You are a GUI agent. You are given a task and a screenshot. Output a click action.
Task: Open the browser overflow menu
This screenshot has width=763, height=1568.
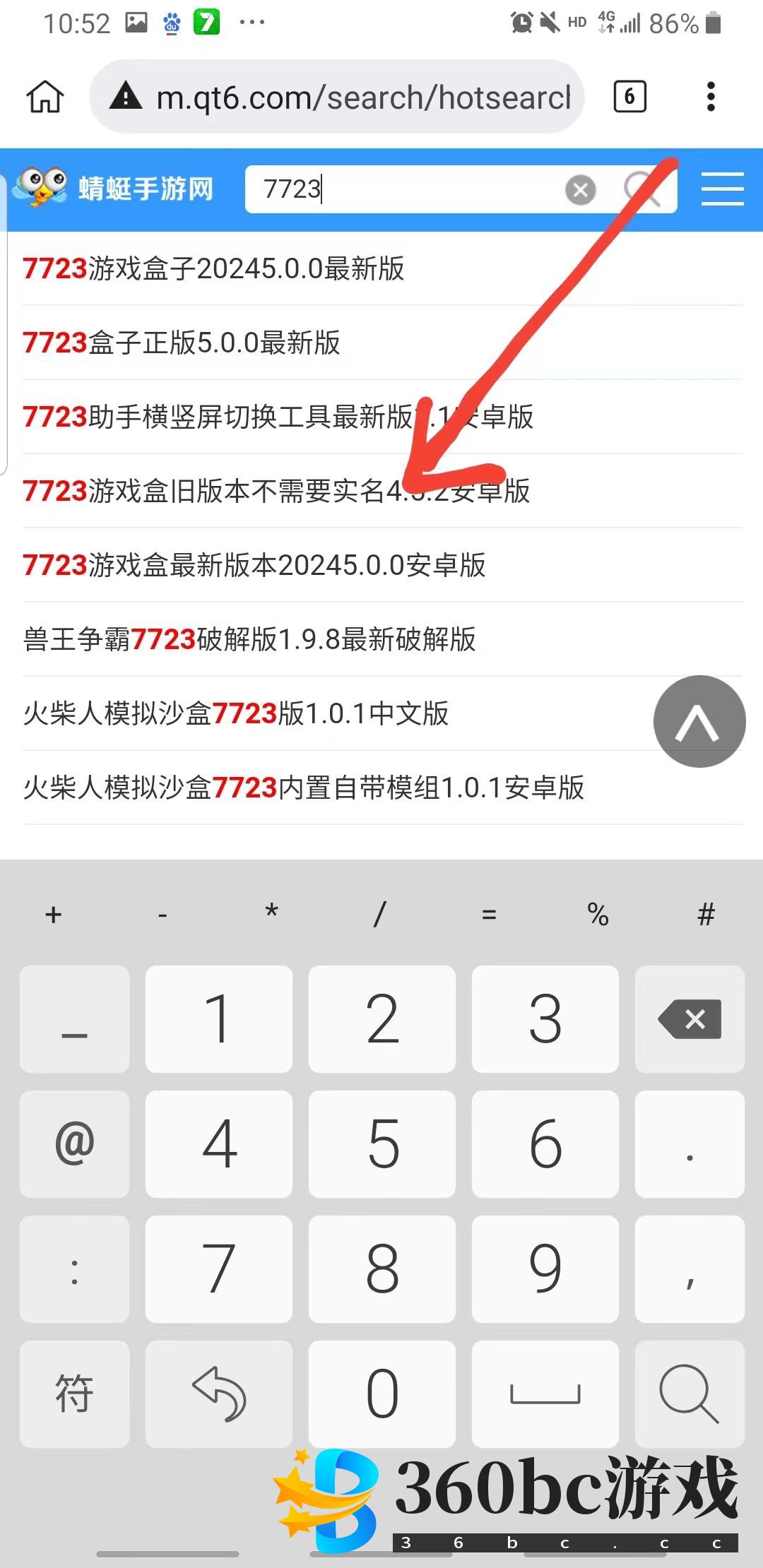click(711, 97)
